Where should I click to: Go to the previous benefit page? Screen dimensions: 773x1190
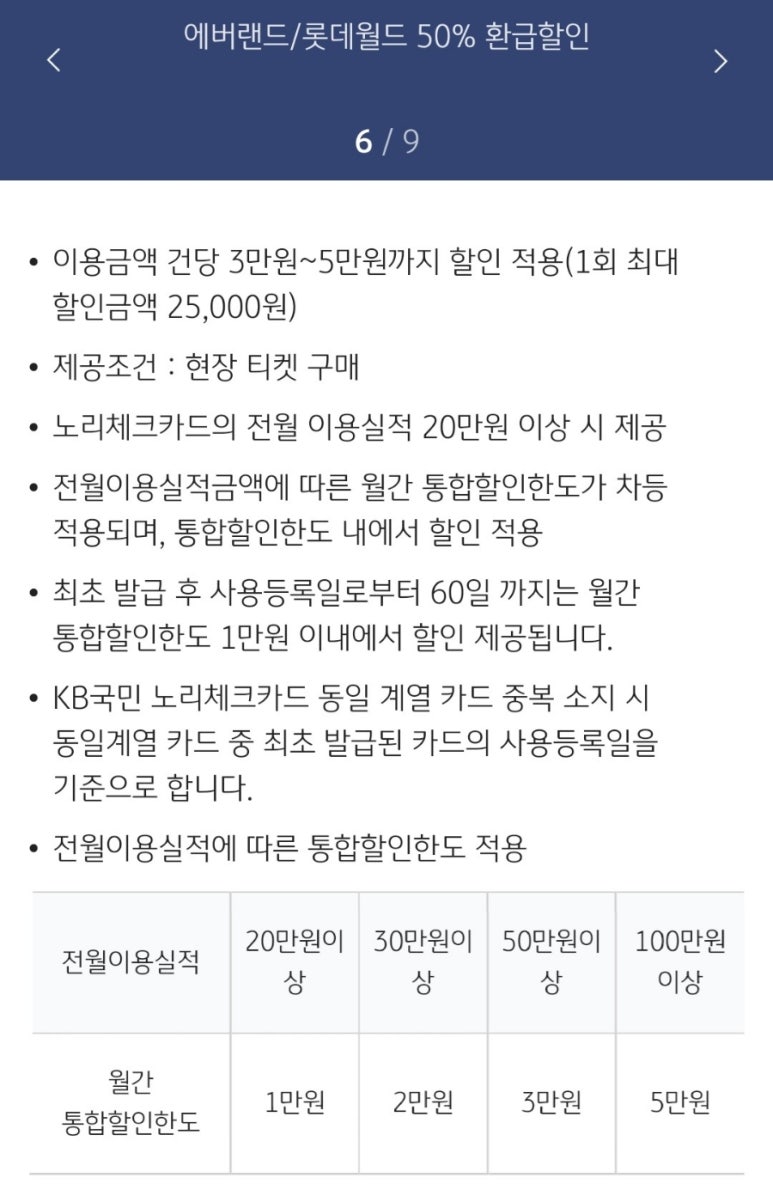click(x=54, y=61)
